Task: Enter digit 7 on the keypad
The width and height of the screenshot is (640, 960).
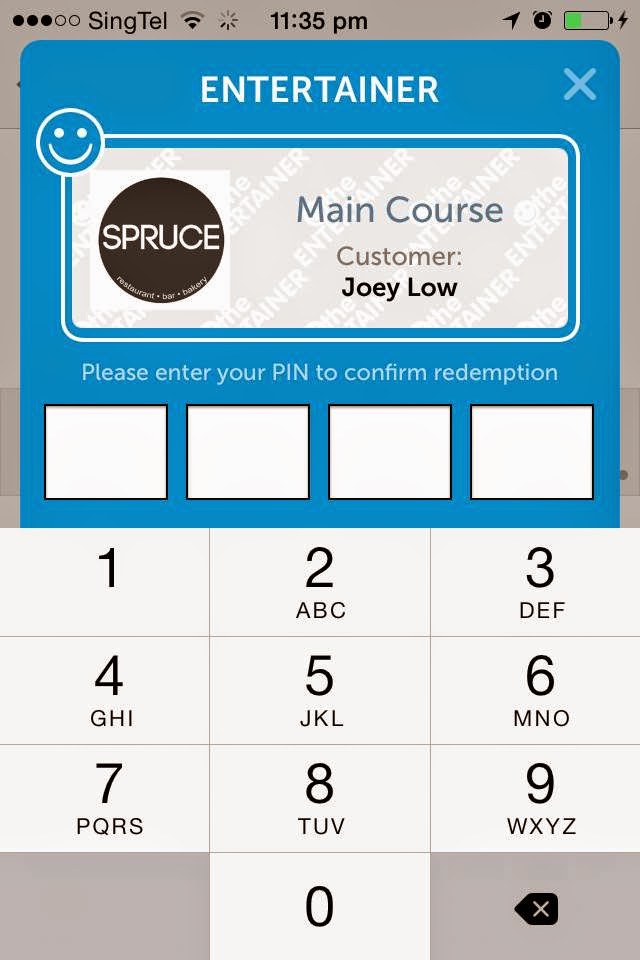Action: point(105,798)
